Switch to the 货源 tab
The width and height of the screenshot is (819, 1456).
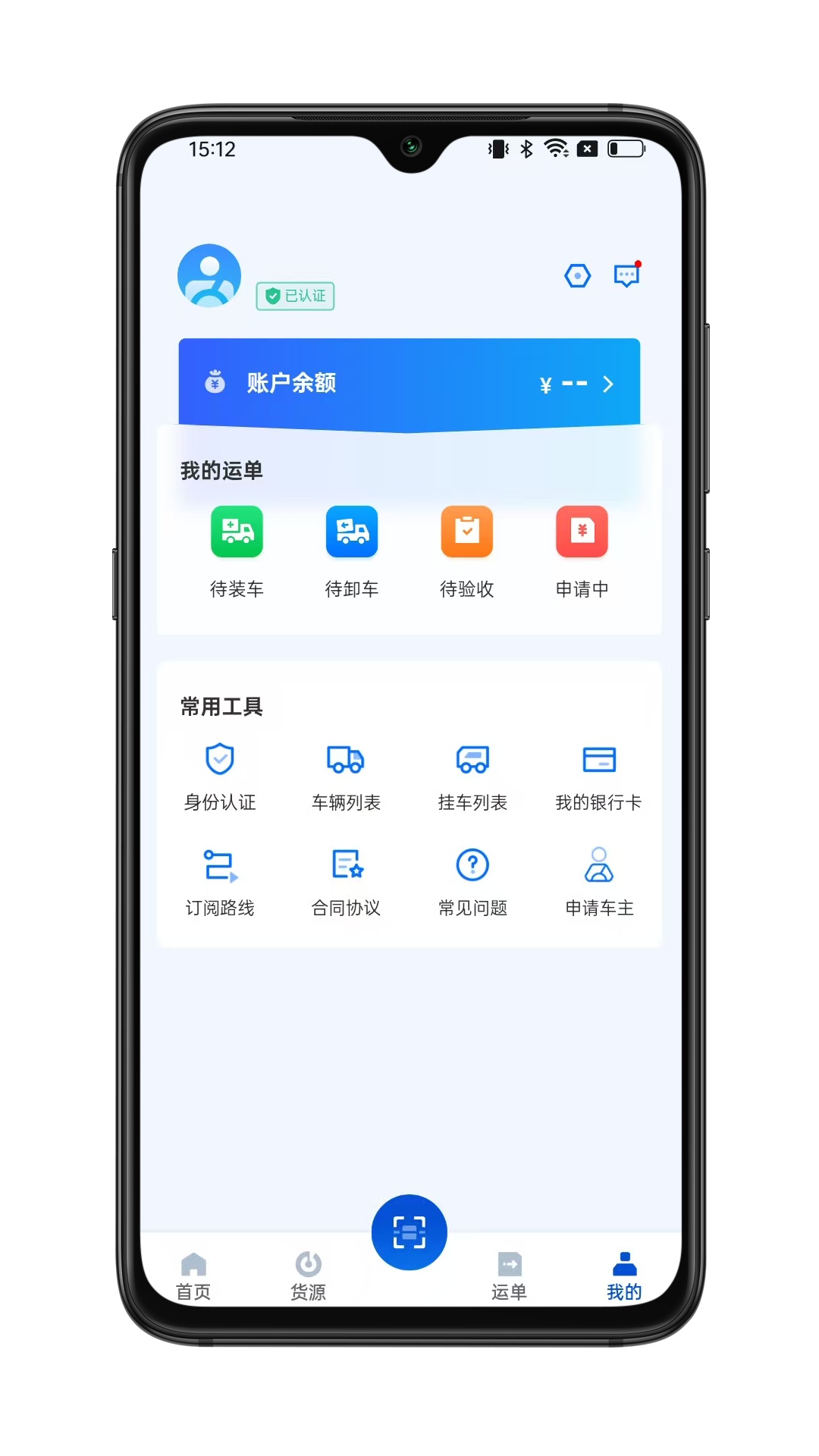(308, 1276)
